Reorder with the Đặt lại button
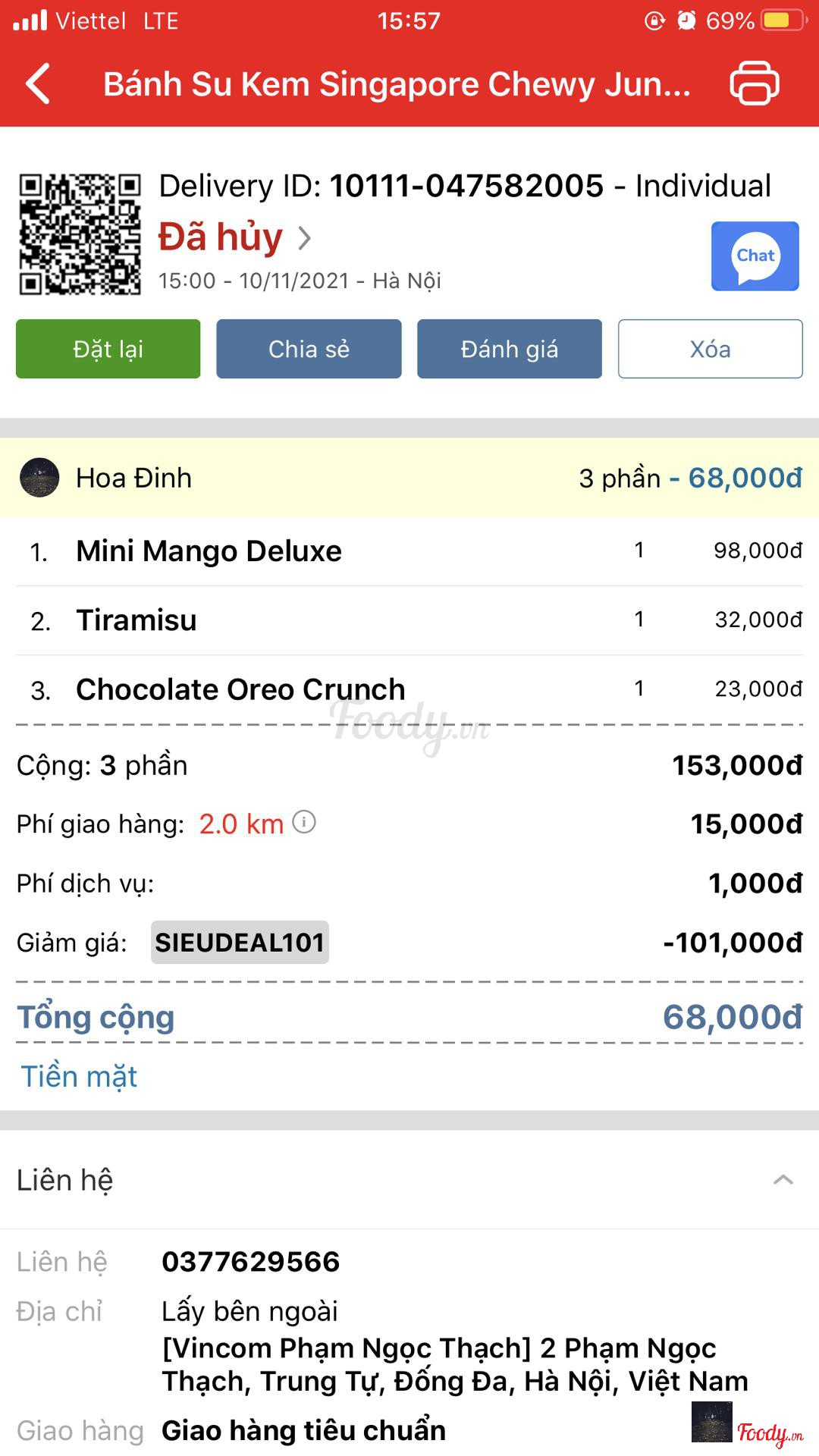This screenshot has height=1456, width=819. 108,349
